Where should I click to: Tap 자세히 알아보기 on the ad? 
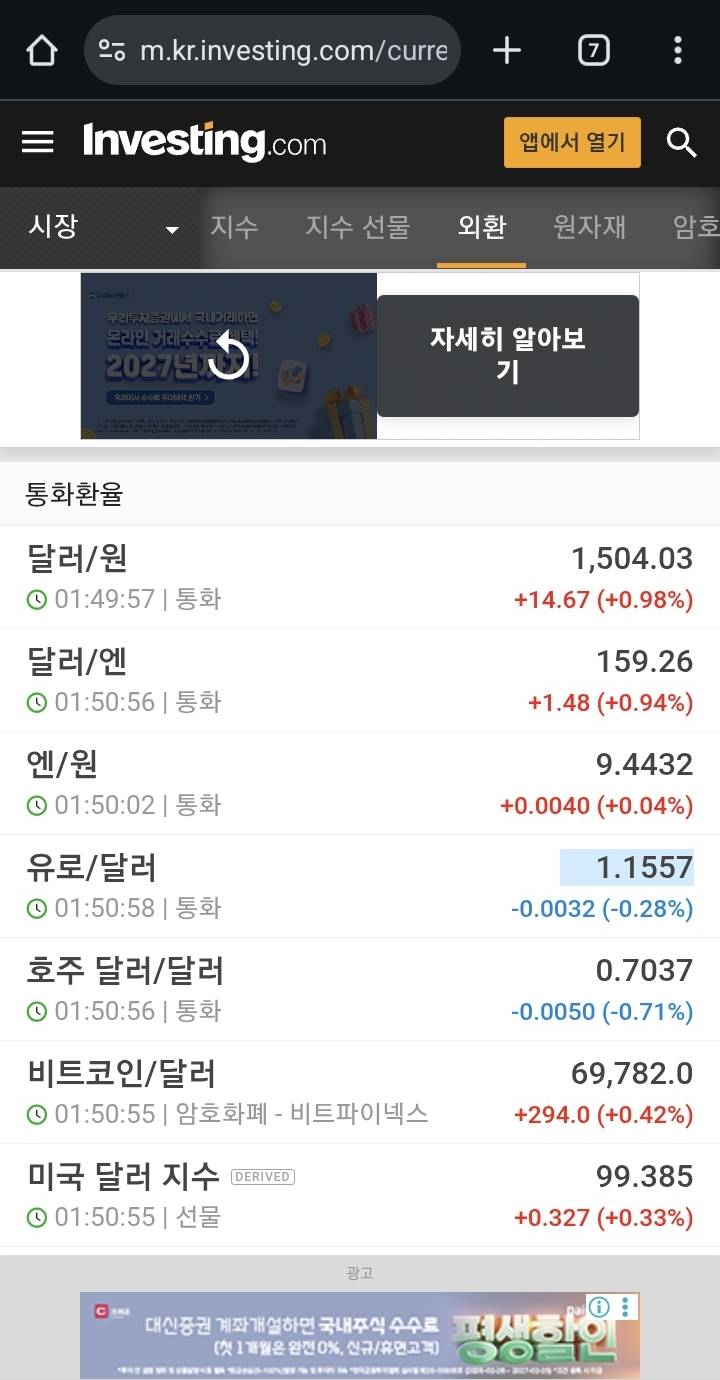[508, 355]
